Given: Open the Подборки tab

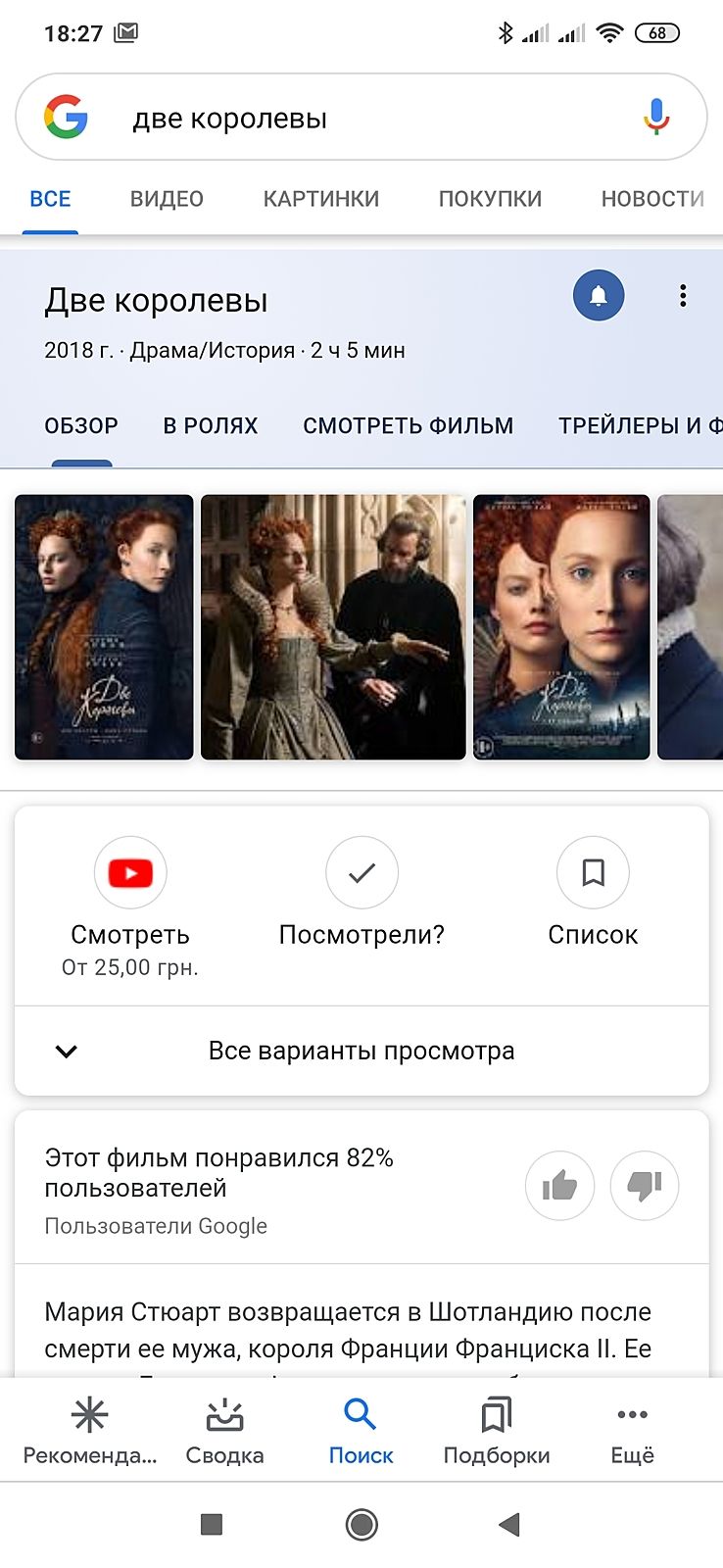Looking at the screenshot, I should coord(497,1431).
